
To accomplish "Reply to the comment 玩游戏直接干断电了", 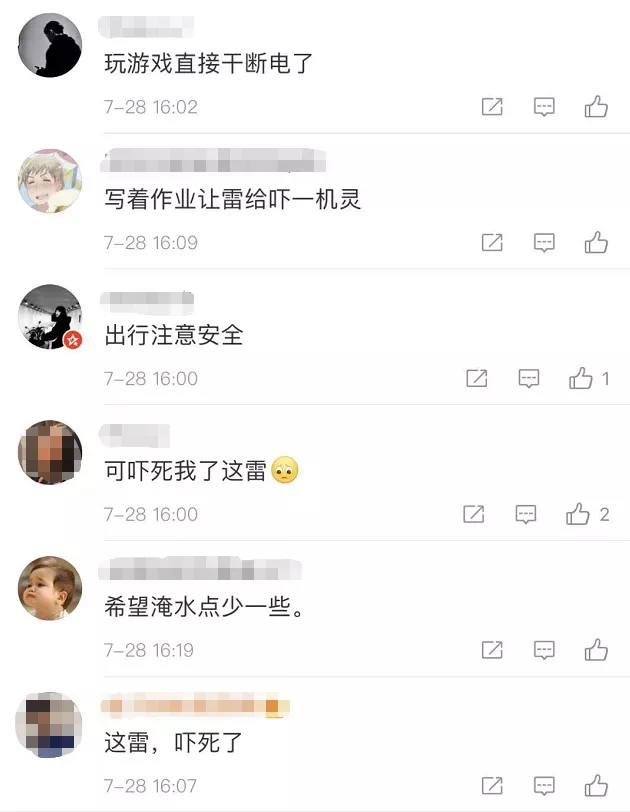I will click(544, 107).
